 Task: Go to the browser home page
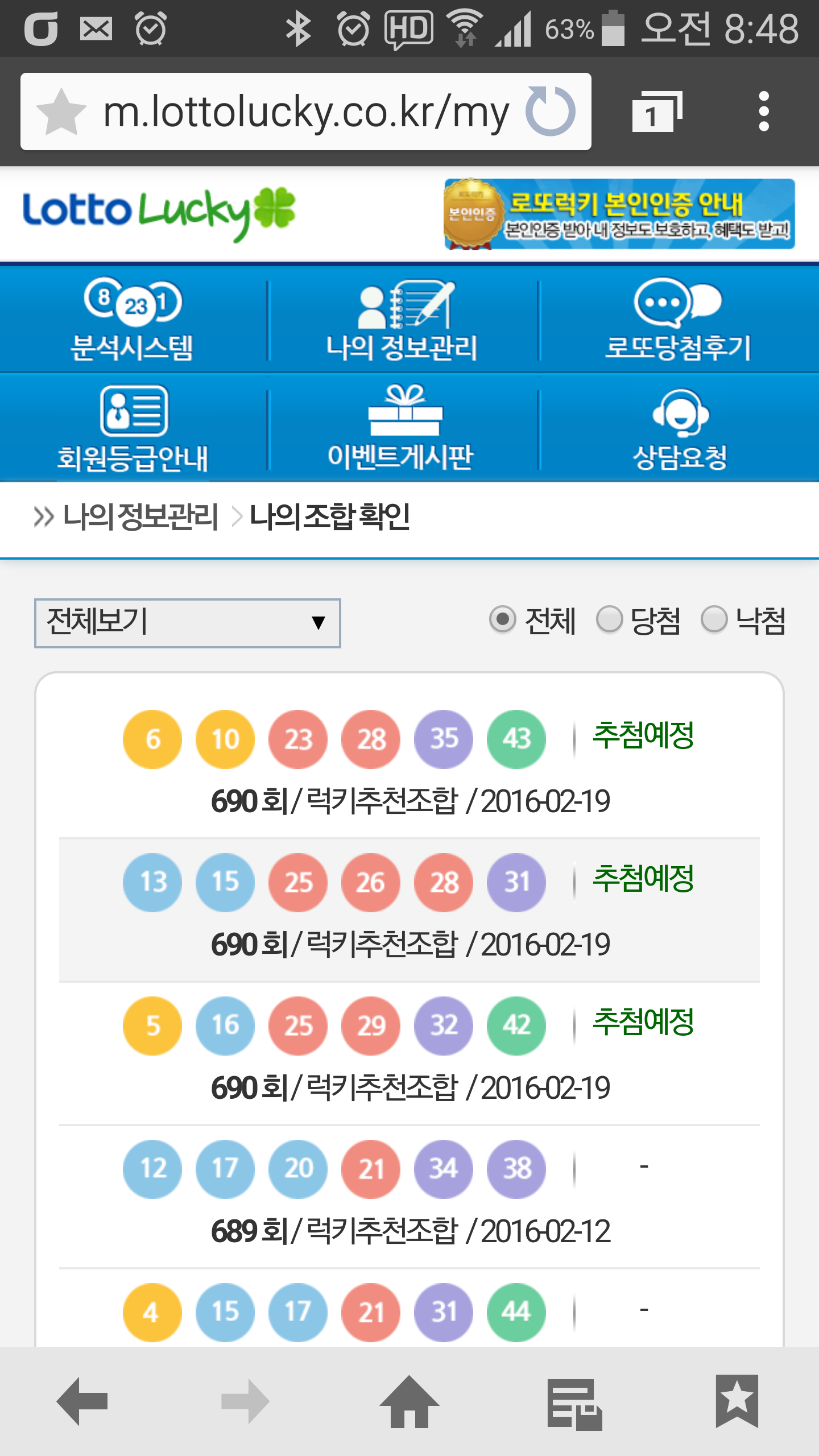[x=409, y=1401]
